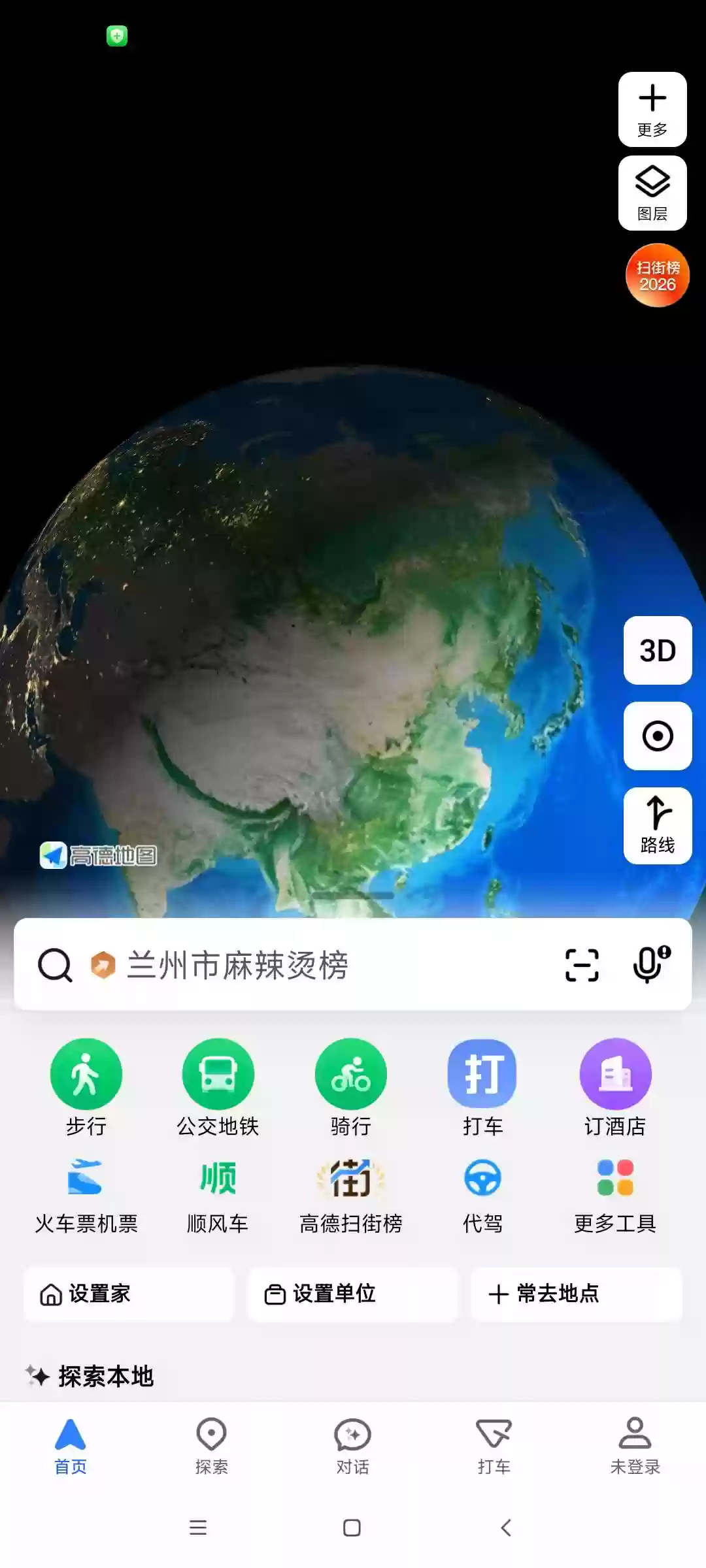The width and height of the screenshot is (706, 1568).
Task: Enable centering on current location
Action: coord(657,736)
